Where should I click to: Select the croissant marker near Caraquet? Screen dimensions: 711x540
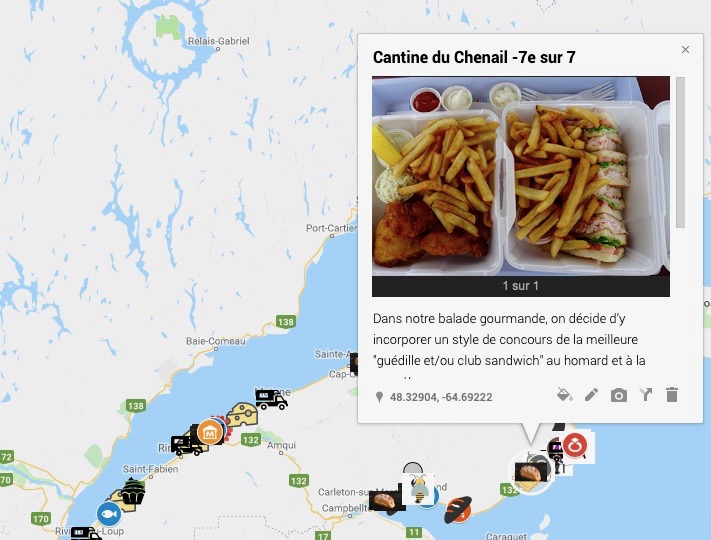click(458, 508)
